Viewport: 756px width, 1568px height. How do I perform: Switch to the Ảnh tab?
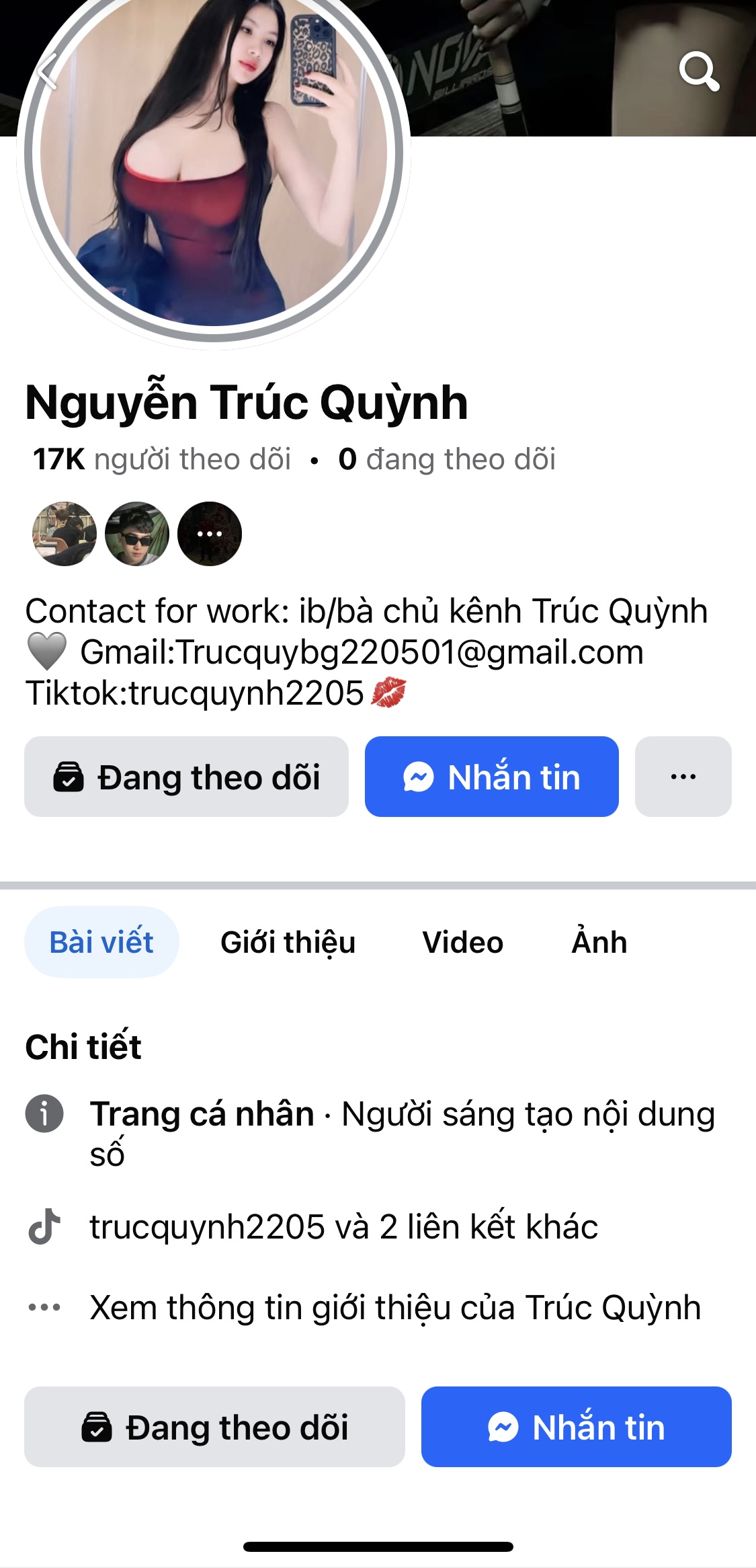click(599, 942)
